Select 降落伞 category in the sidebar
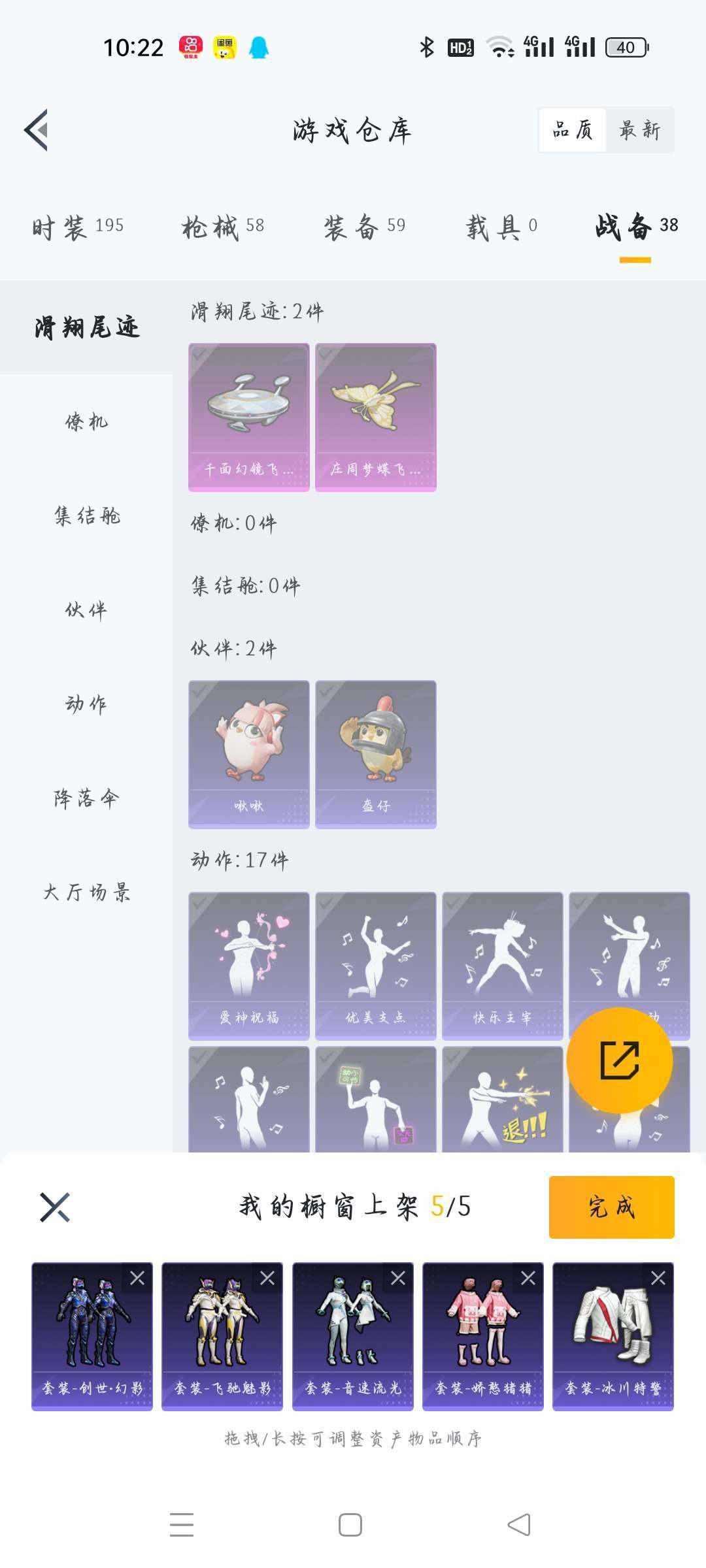The height and width of the screenshot is (1568, 706). pyautogui.click(x=88, y=798)
